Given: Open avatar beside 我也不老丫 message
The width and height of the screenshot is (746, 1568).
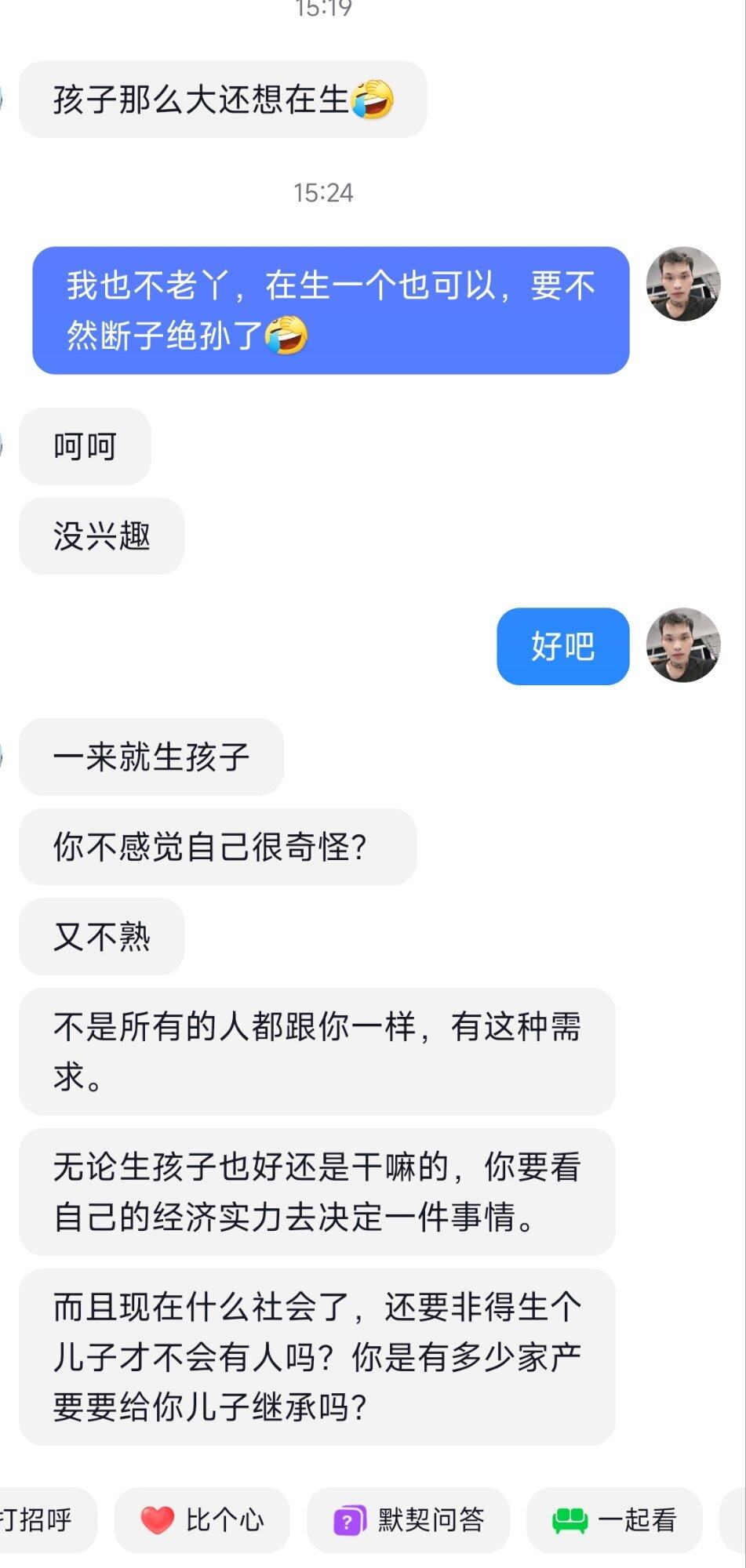Looking at the screenshot, I should point(682,285).
